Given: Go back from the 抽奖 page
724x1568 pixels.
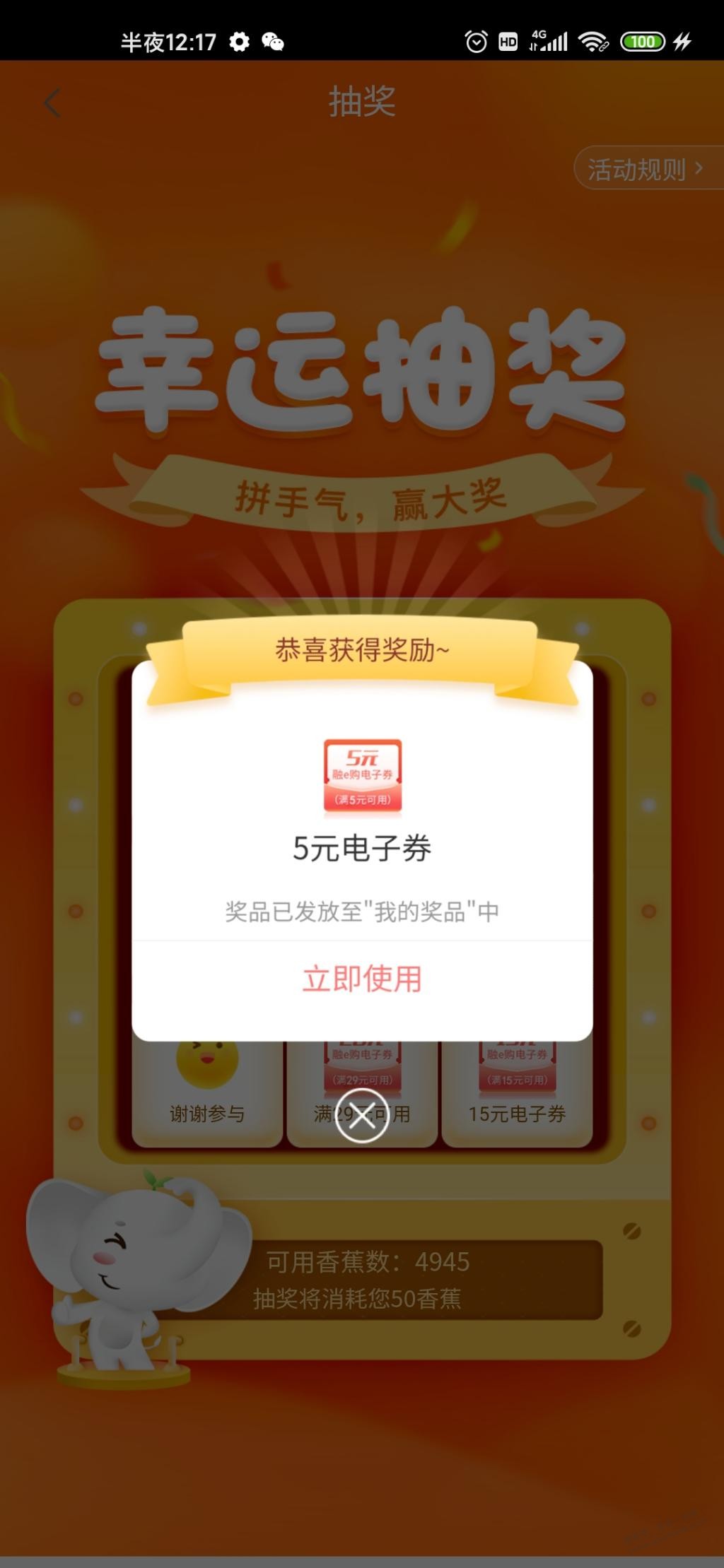Looking at the screenshot, I should click(x=52, y=103).
